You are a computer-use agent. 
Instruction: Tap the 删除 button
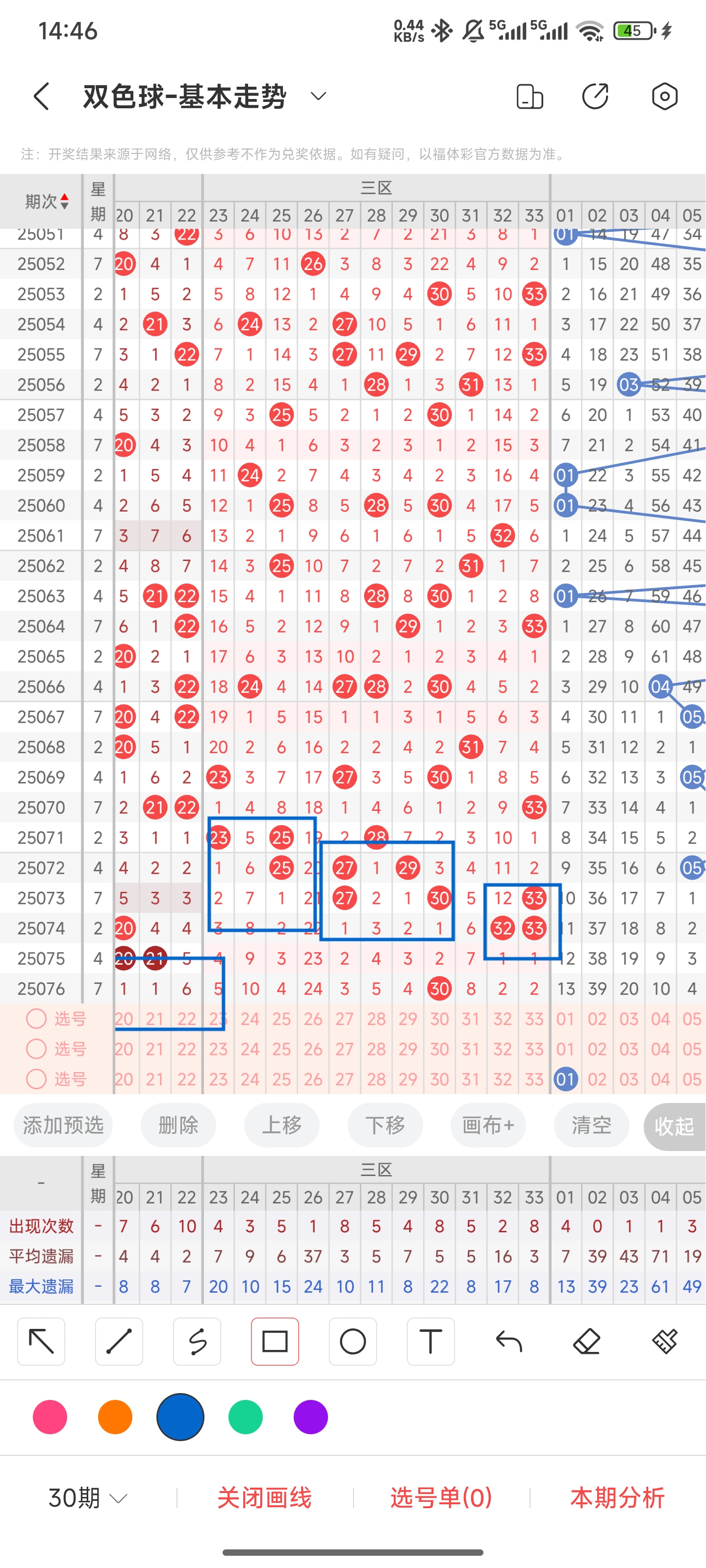178,1125
